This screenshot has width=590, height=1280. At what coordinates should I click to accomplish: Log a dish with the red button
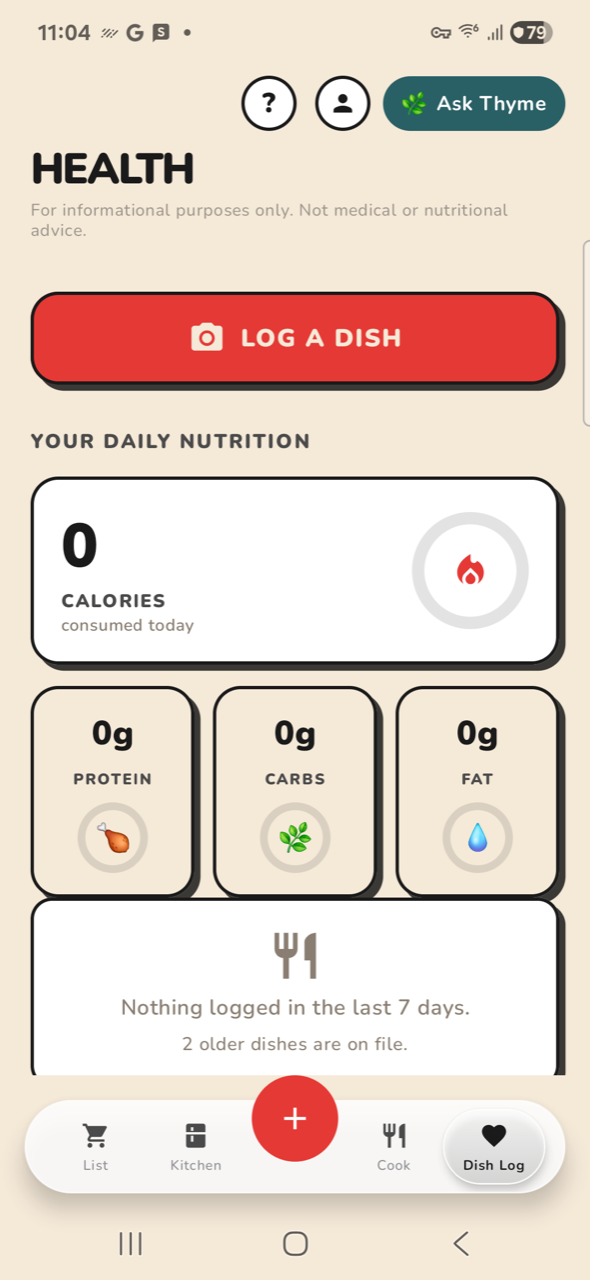point(295,338)
